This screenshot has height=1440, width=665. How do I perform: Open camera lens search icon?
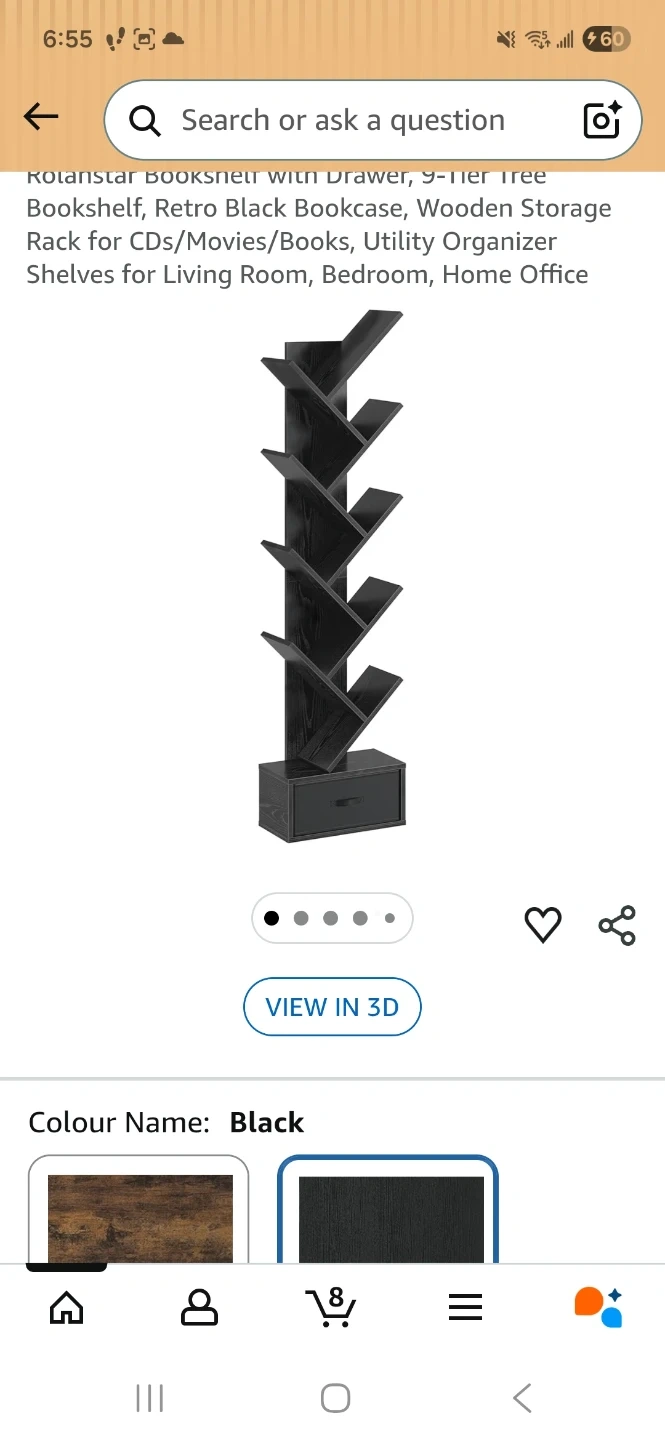[602, 120]
